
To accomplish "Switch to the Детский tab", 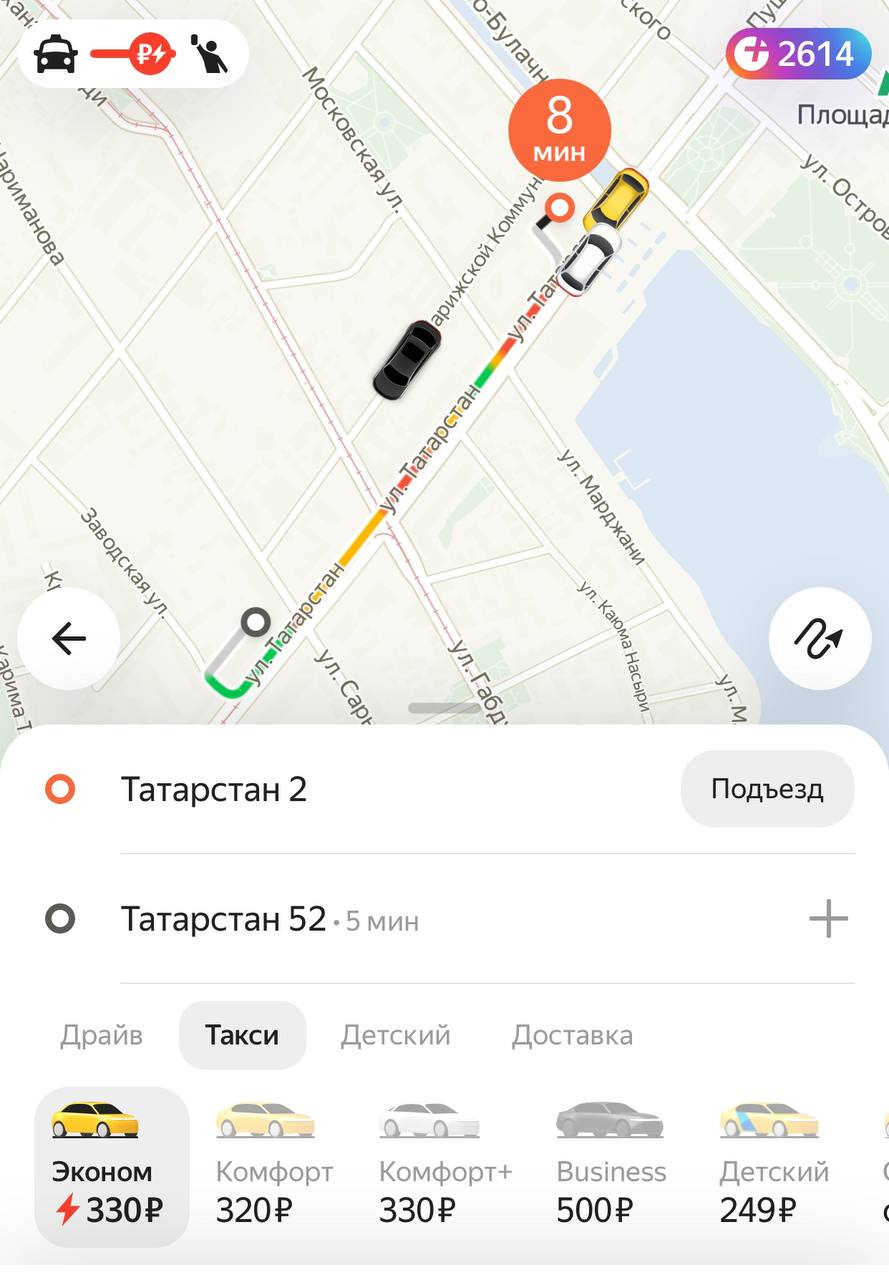I will [x=395, y=1035].
